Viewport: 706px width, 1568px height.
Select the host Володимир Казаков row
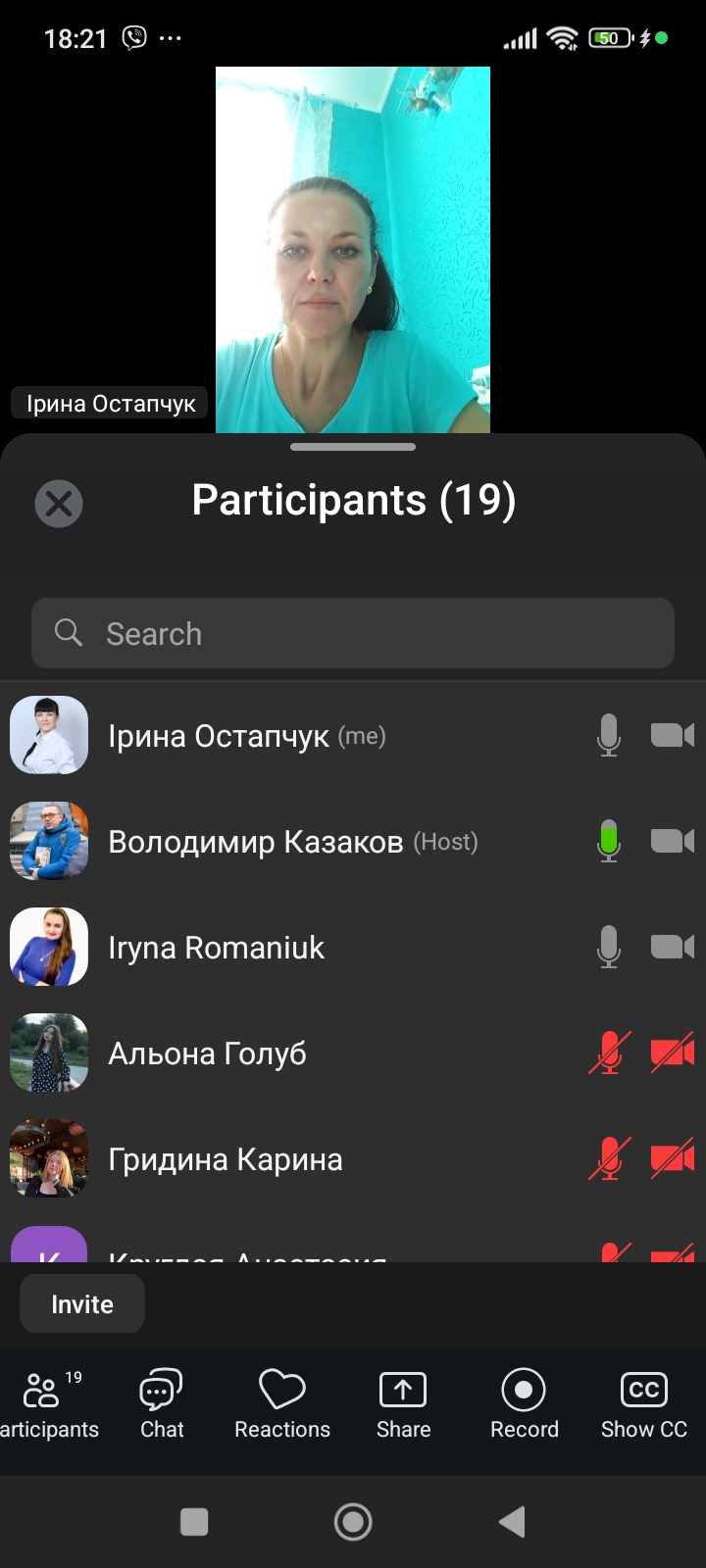pyautogui.click(x=294, y=841)
